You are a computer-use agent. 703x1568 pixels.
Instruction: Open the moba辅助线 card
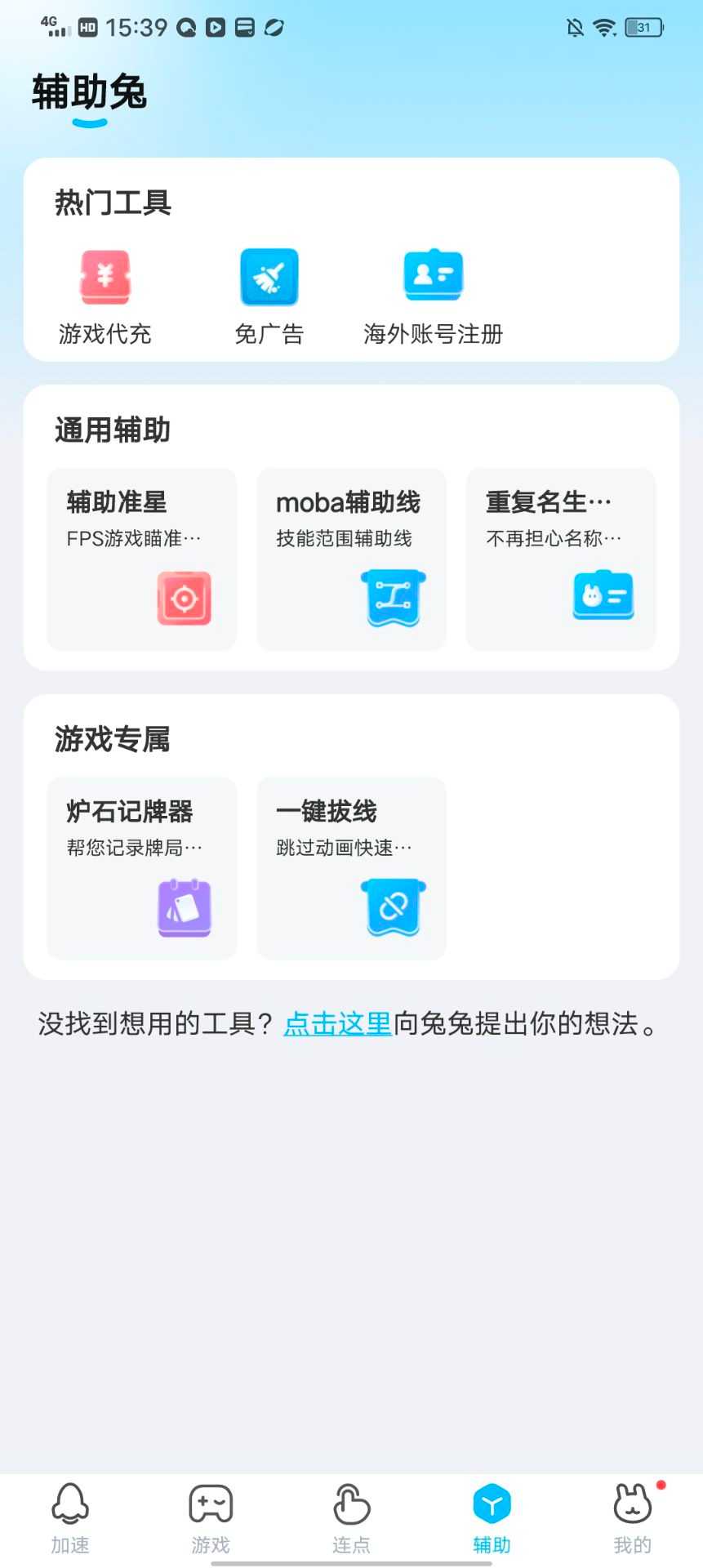(351, 559)
